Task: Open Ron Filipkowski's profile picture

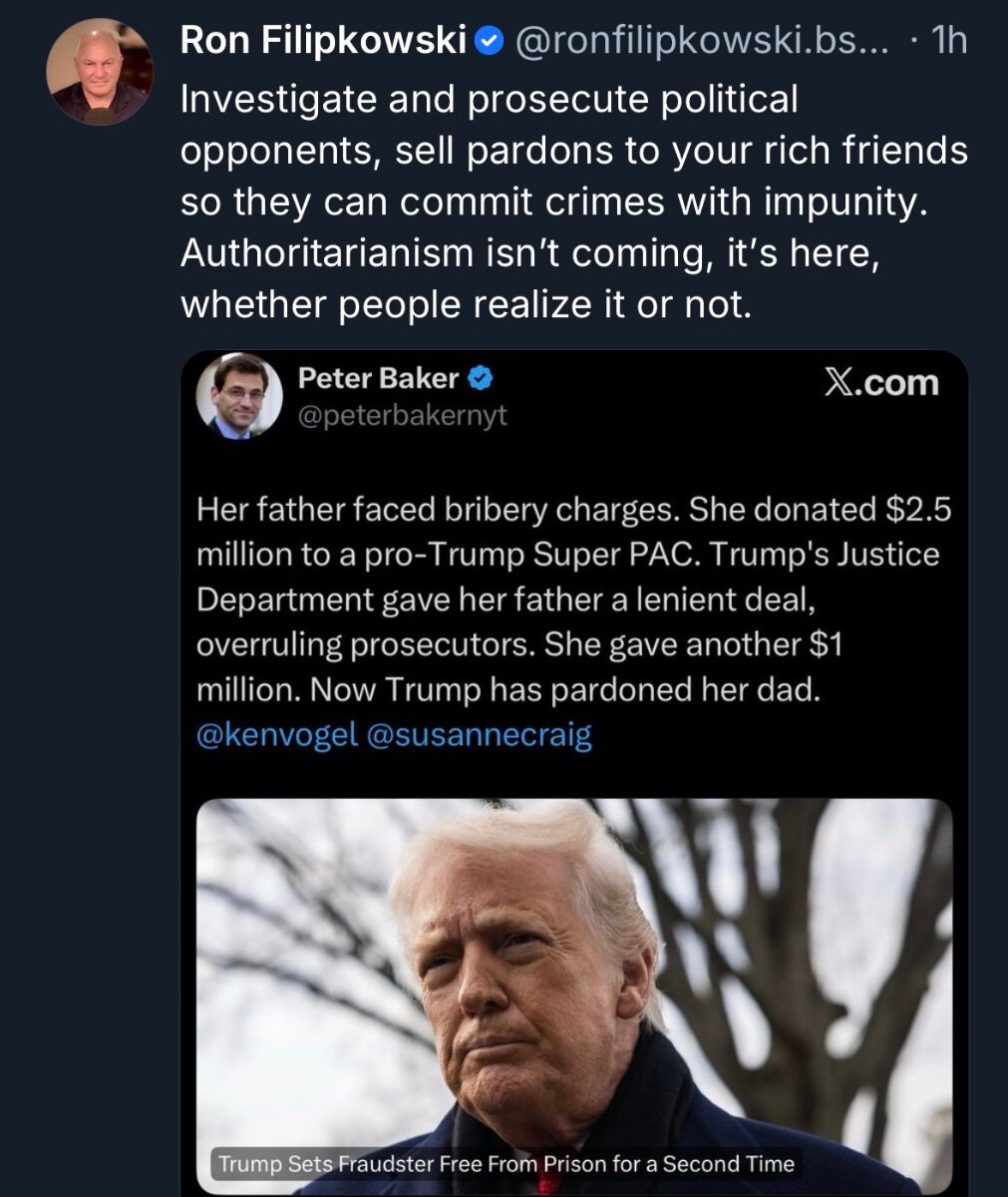Action: [x=98, y=72]
